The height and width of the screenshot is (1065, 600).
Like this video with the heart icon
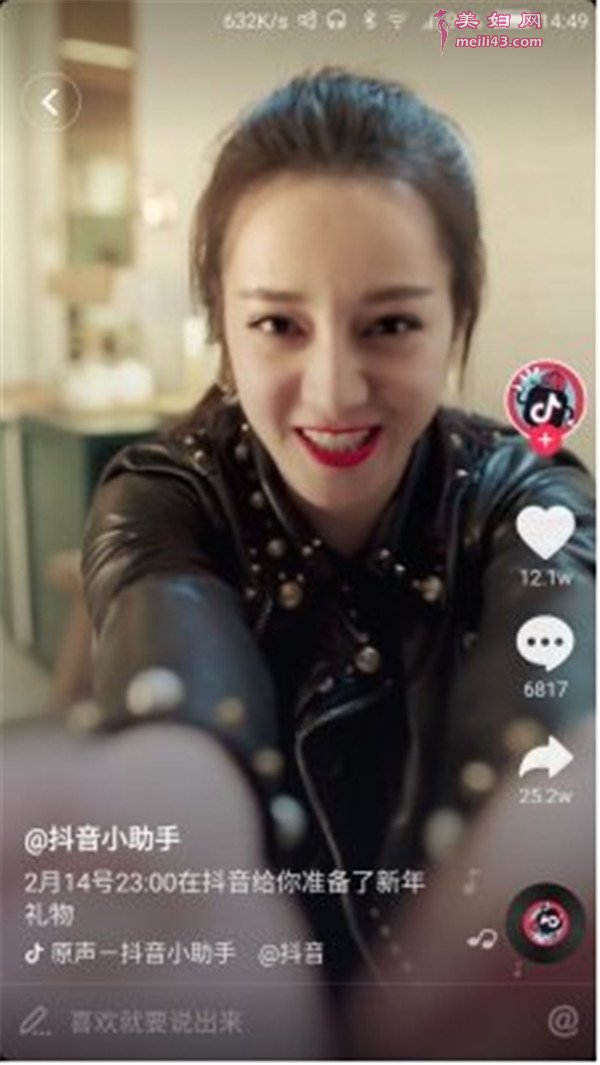pos(545,533)
